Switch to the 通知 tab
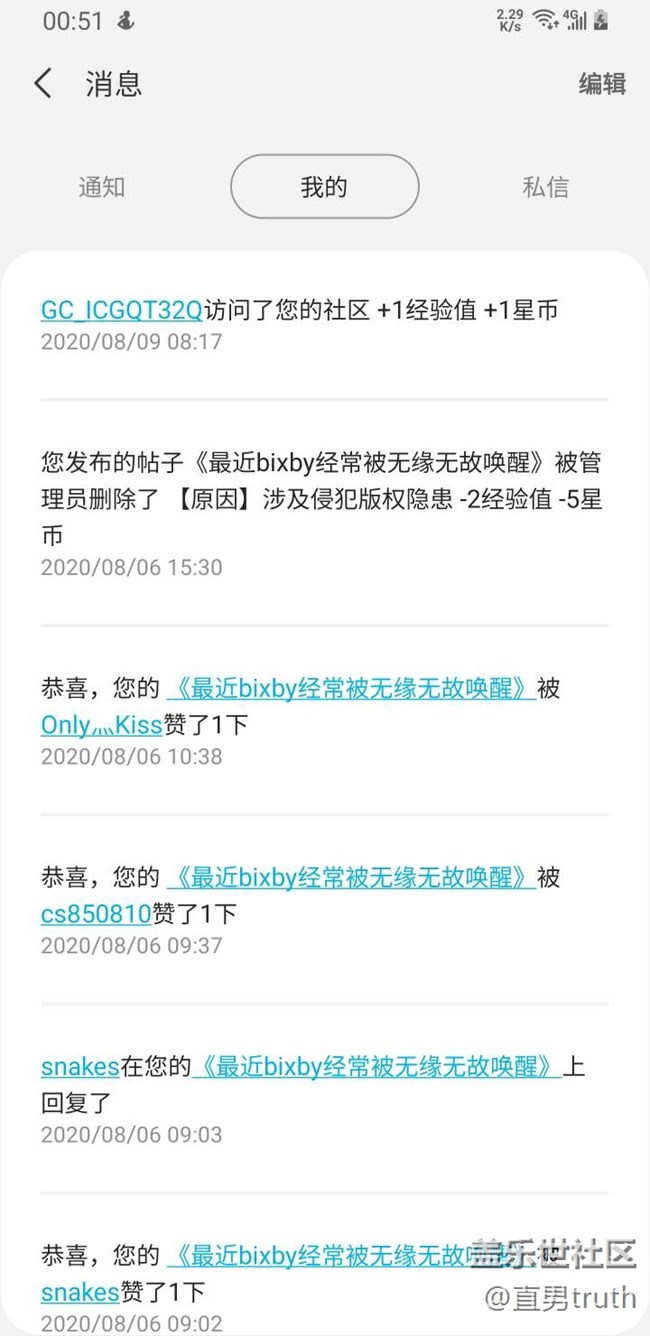 (102, 187)
